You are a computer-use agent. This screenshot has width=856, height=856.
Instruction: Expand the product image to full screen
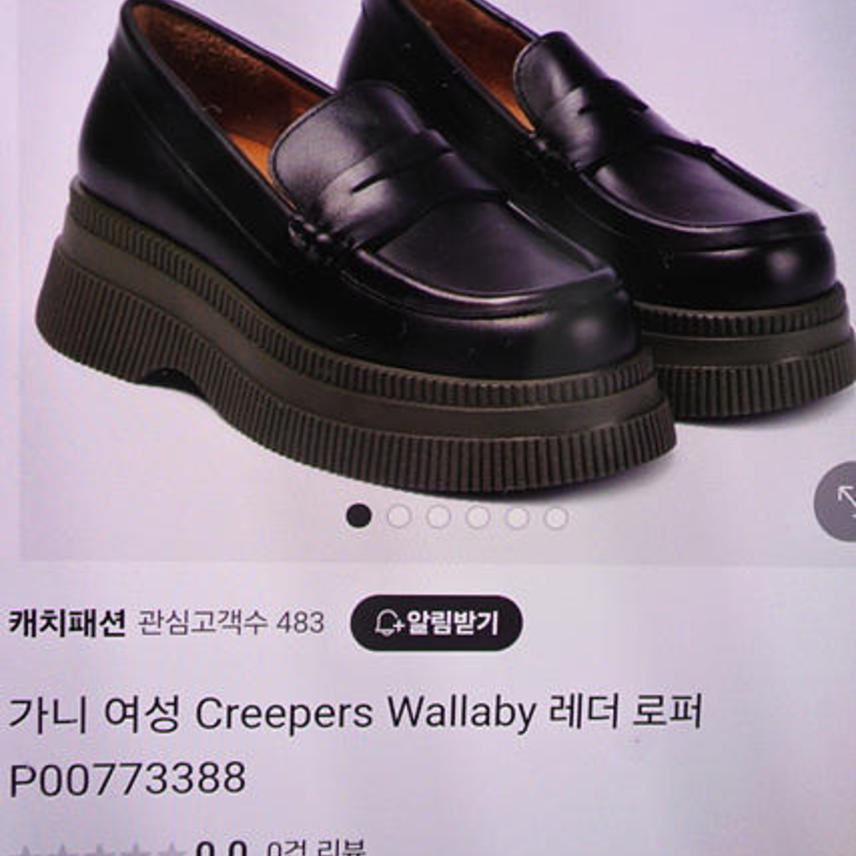coord(840,501)
